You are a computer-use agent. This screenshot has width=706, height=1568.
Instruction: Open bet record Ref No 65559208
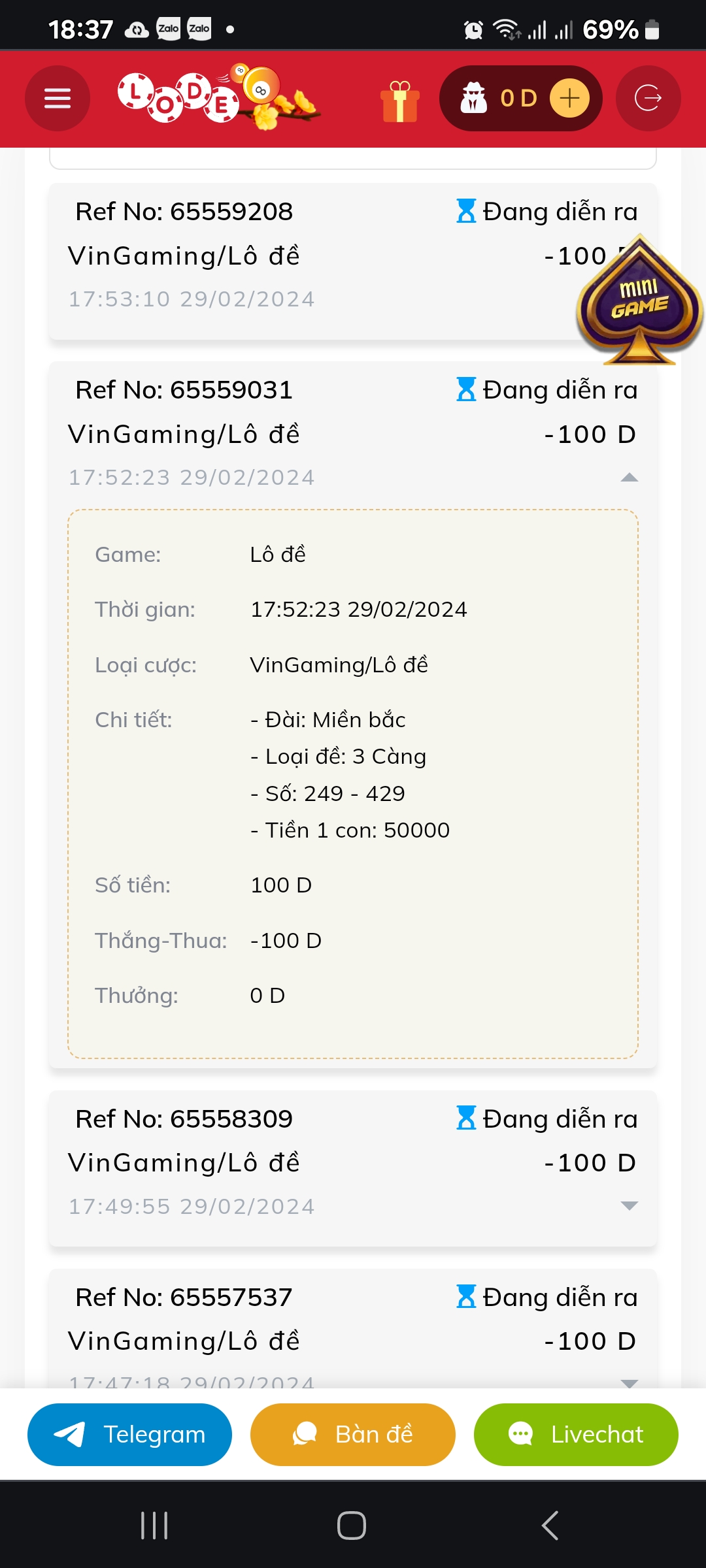(261, 256)
